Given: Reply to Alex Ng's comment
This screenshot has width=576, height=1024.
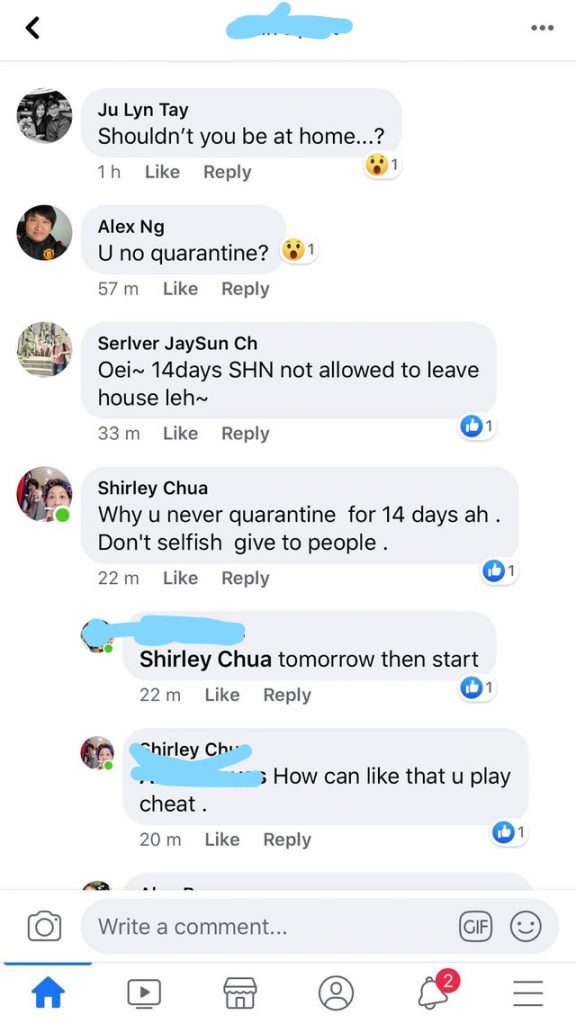Looking at the screenshot, I should click(x=246, y=288).
